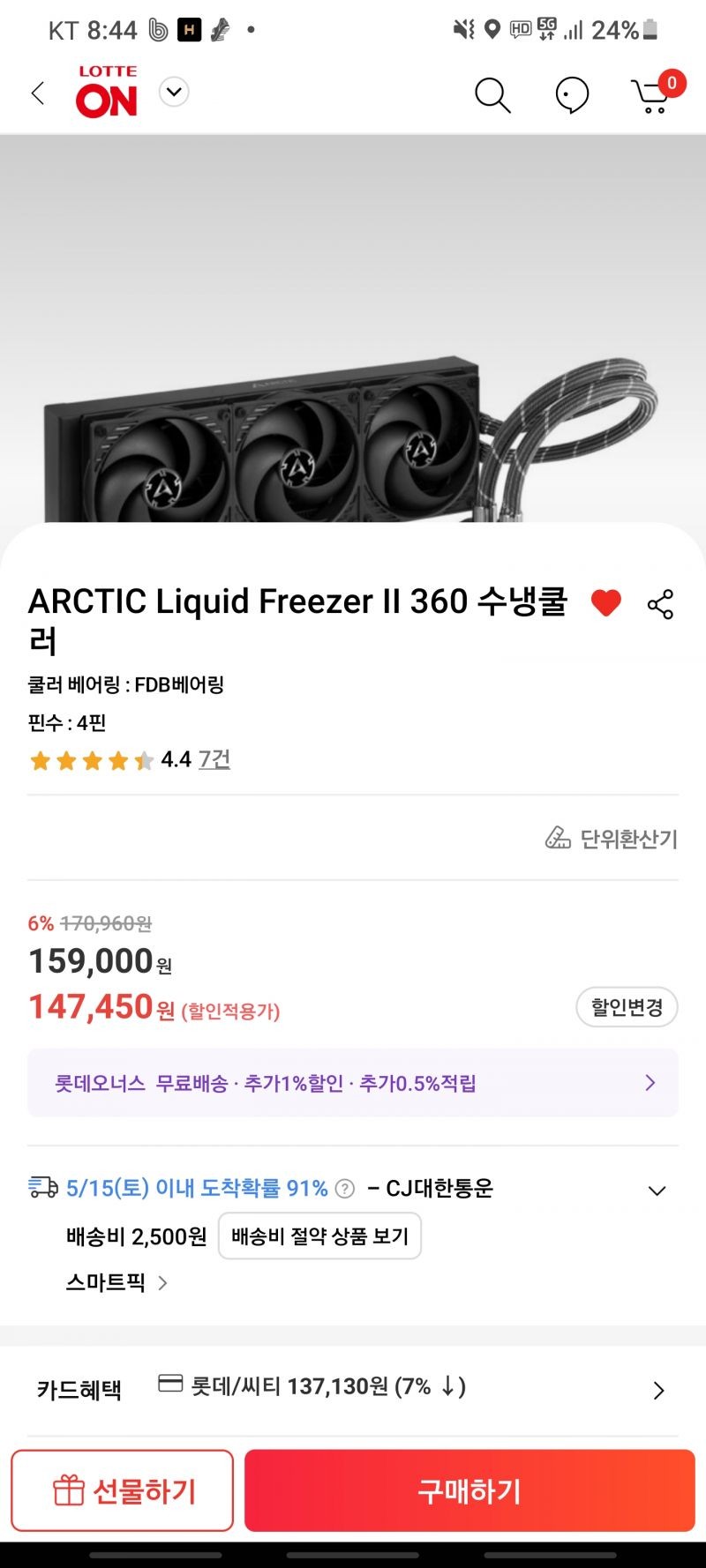The height and width of the screenshot is (1568, 706).
Task: Tap the 구매하기 buy button
Action: [469, 1490]
